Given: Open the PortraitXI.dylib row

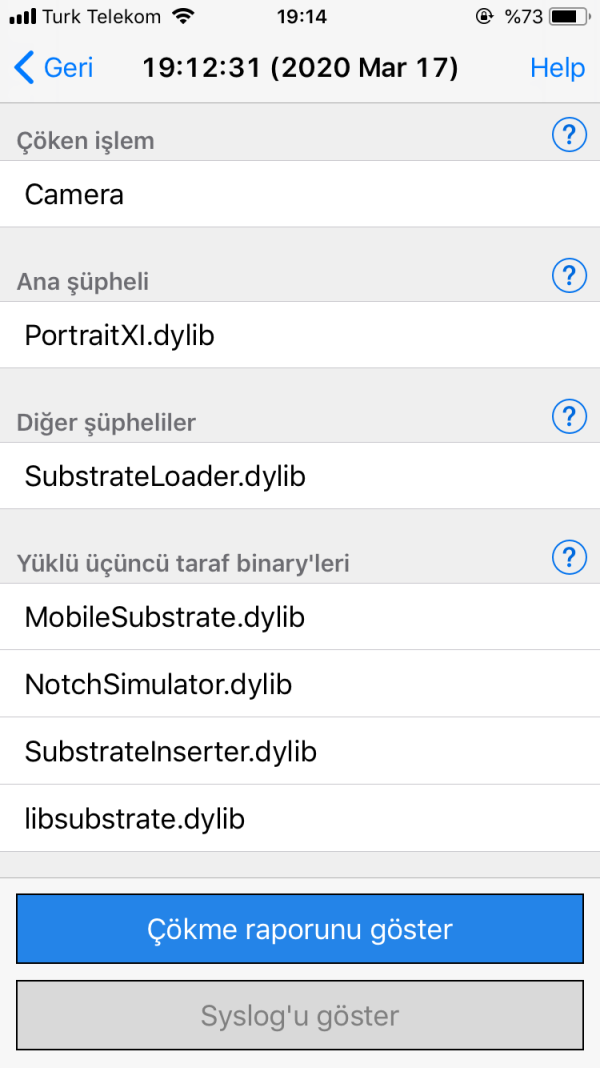Looking at the screenshot, I should [x=300, y=335].
